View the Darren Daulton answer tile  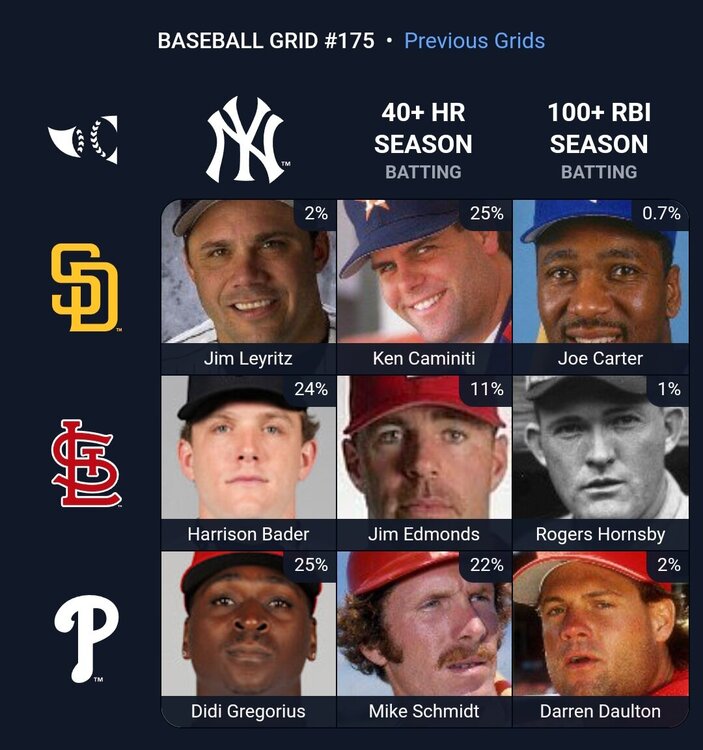click(600, 639)
